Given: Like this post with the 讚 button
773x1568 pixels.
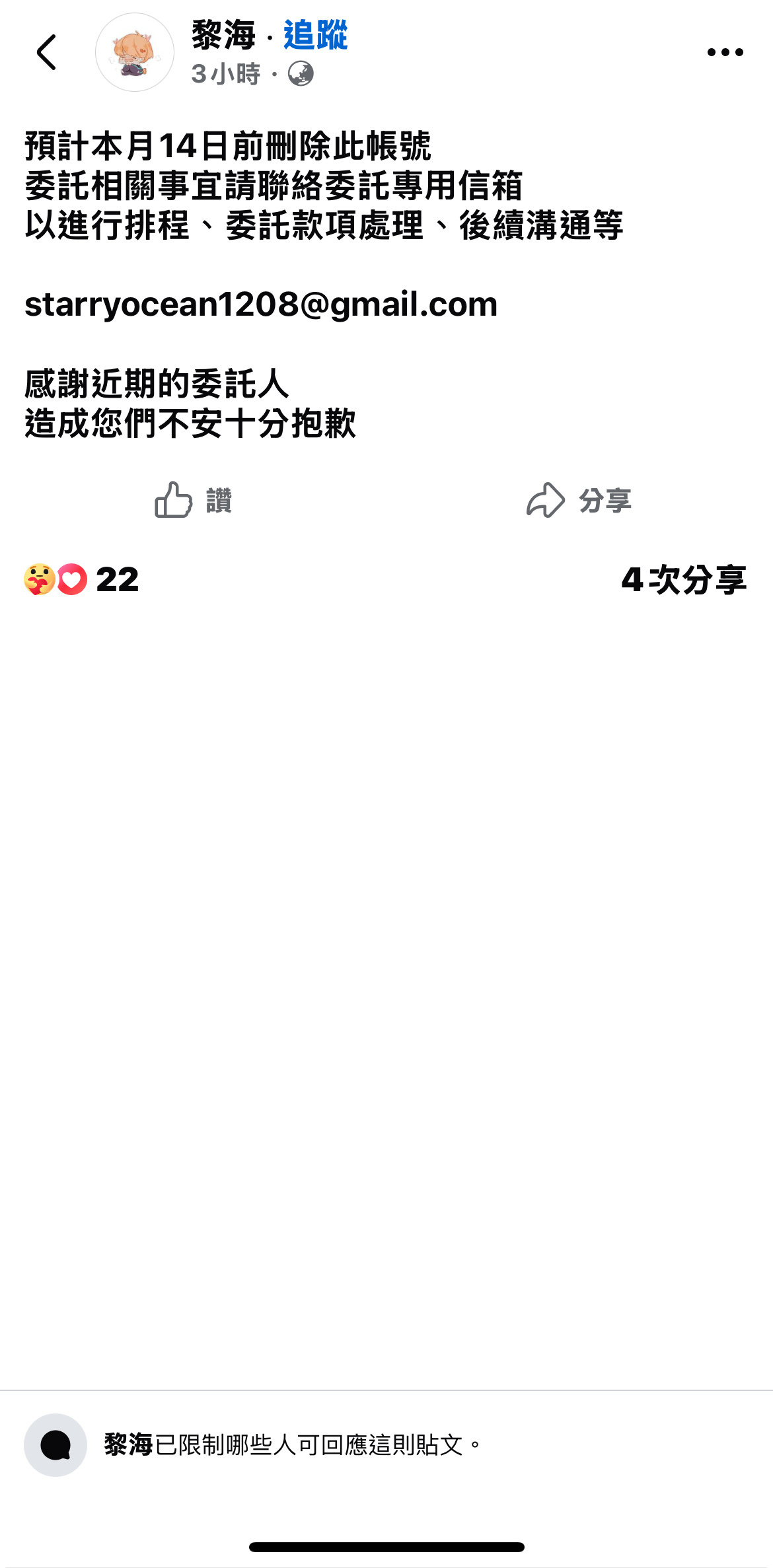Looking at the screenshot, I should tap(193, 500).
